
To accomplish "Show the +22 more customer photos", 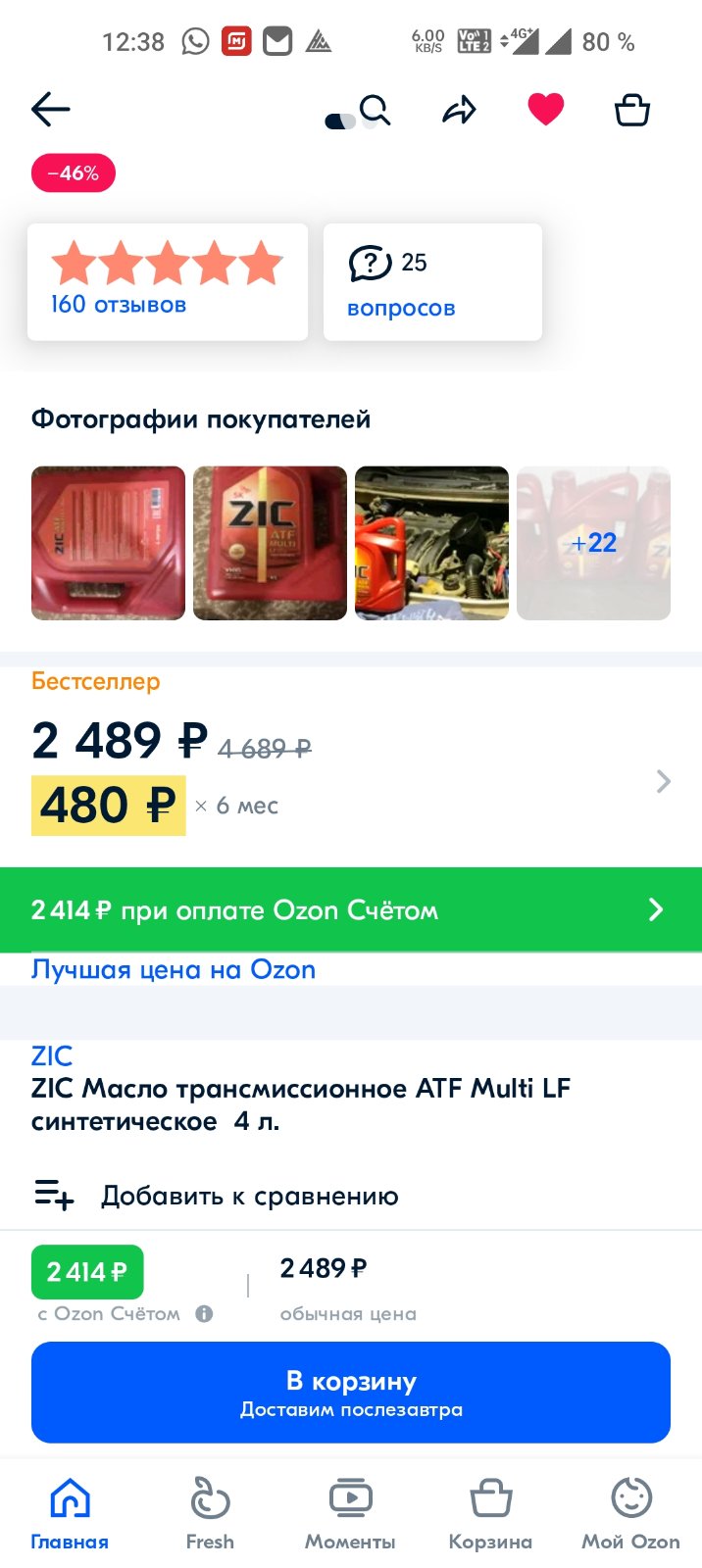I will pyautogui.click(x=593, y=543).
